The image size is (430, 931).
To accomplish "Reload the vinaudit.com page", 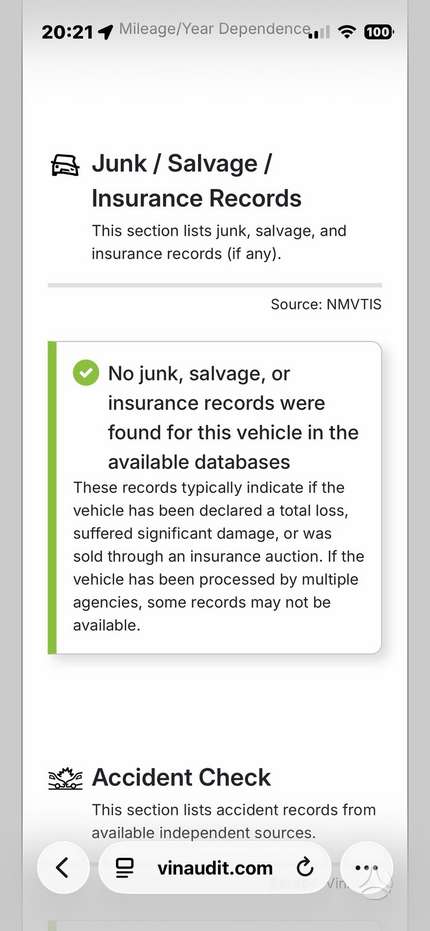I will point(305,868).
